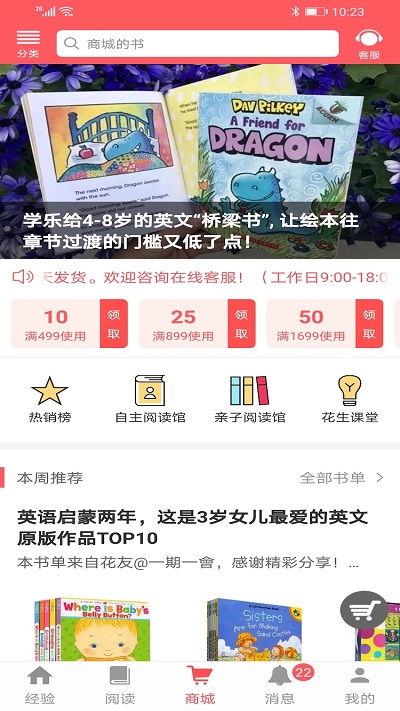Contact 客服 customer service
Screen dimensions: 400x711
[369, 44]
